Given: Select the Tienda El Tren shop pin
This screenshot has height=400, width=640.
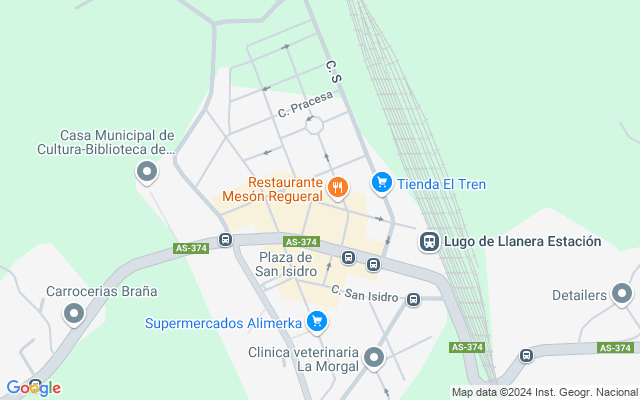Looking at the screenshot, I should coord(381,183).
